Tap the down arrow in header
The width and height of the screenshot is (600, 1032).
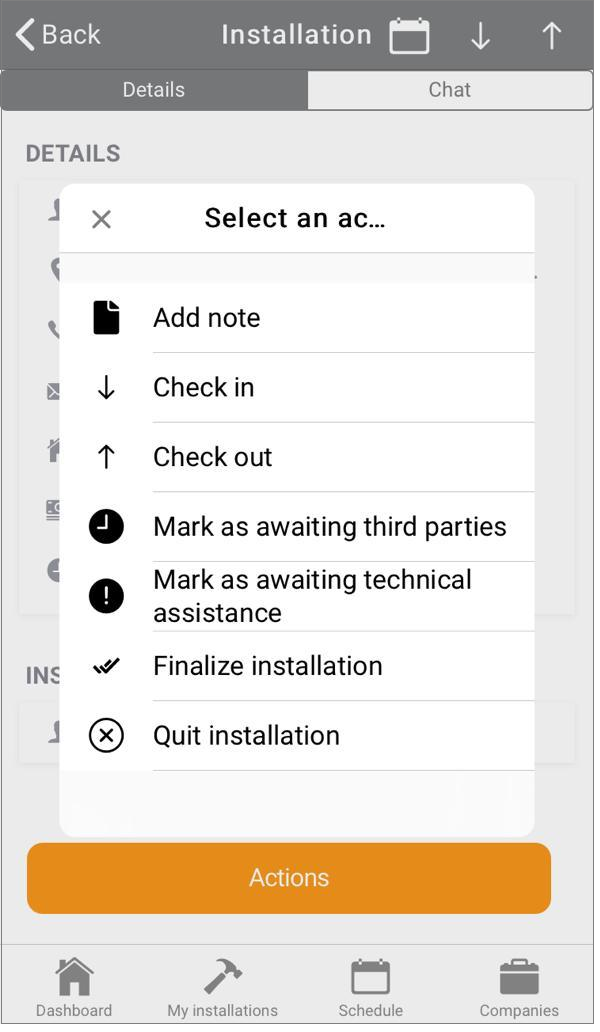(x=480, y=36)
